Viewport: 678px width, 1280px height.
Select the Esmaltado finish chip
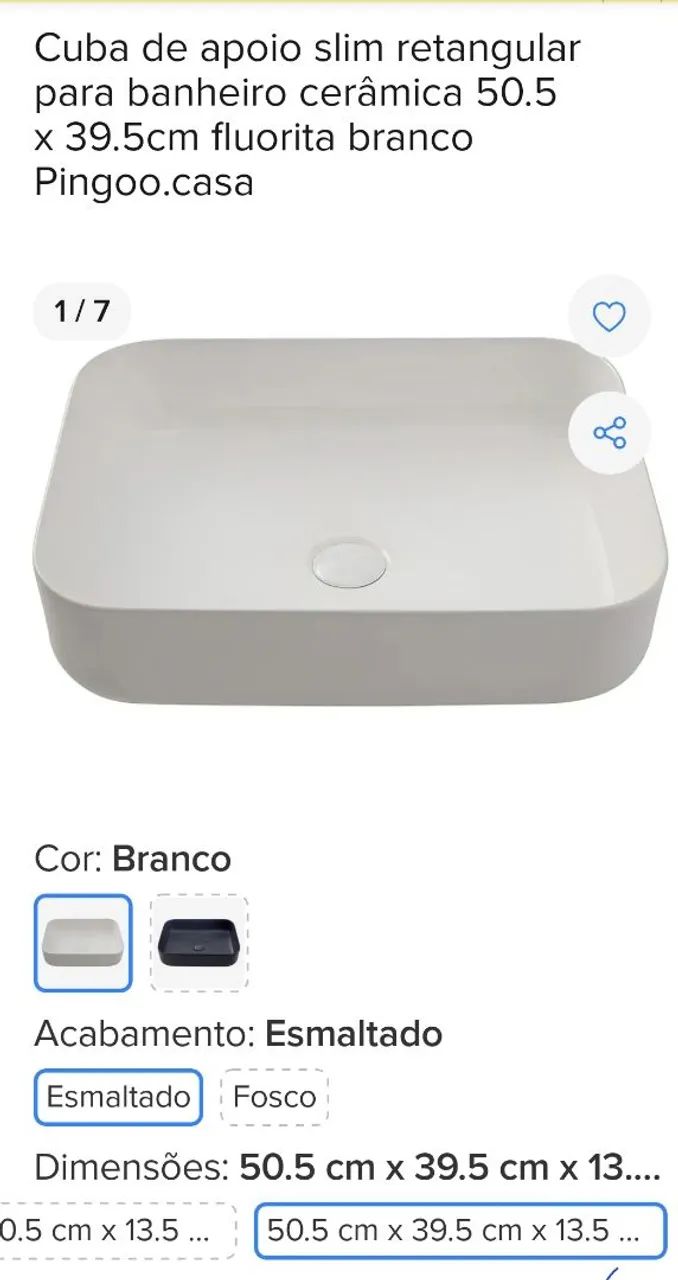tap(119, 1097)
